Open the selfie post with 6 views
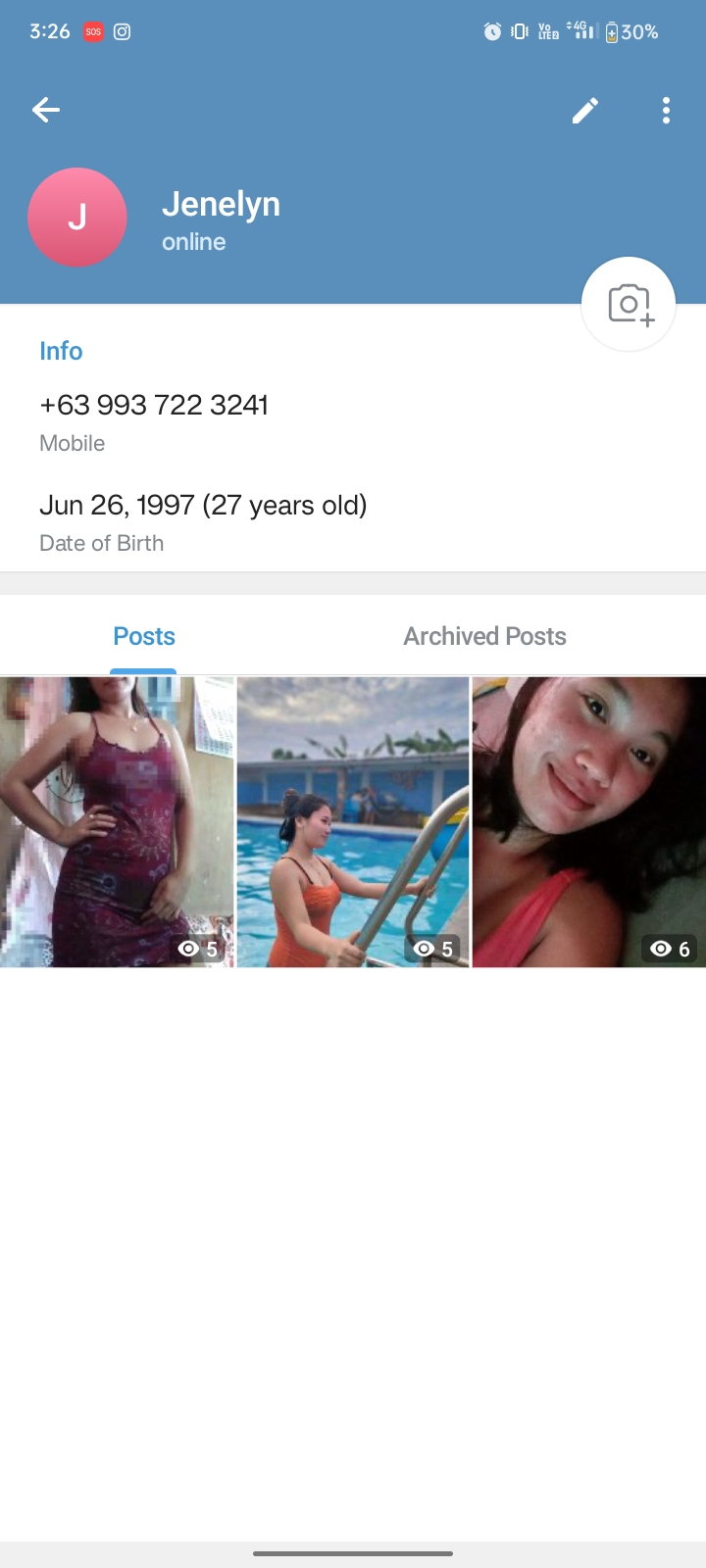 588,821
